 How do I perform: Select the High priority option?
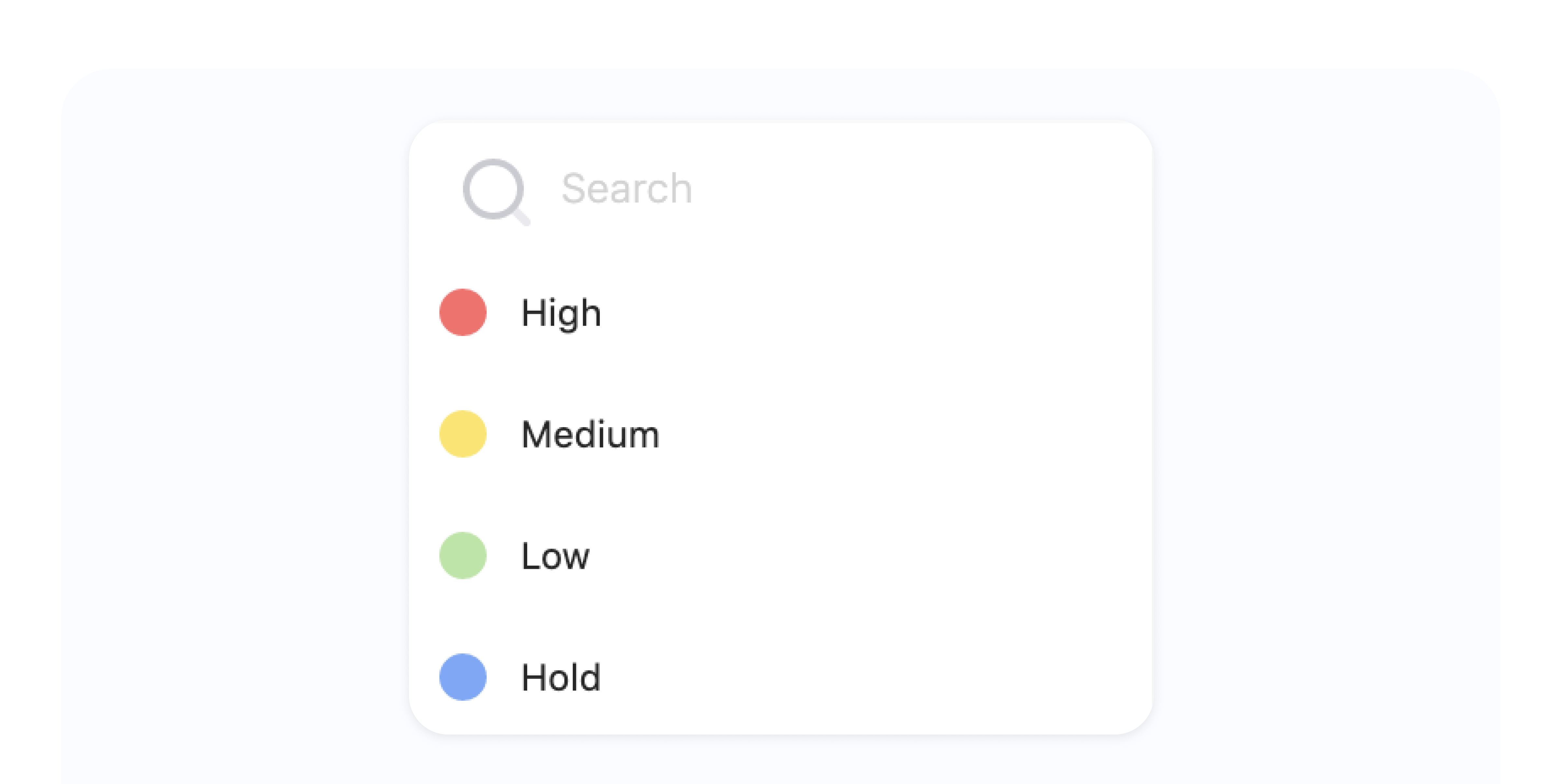point(780,313)
